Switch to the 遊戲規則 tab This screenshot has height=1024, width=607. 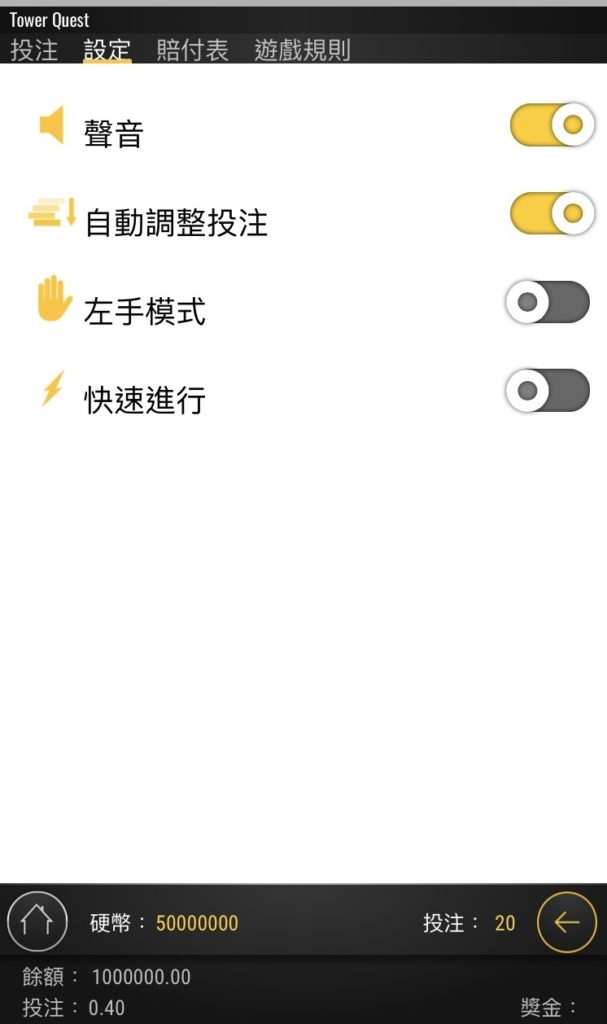tap(302, 50)
